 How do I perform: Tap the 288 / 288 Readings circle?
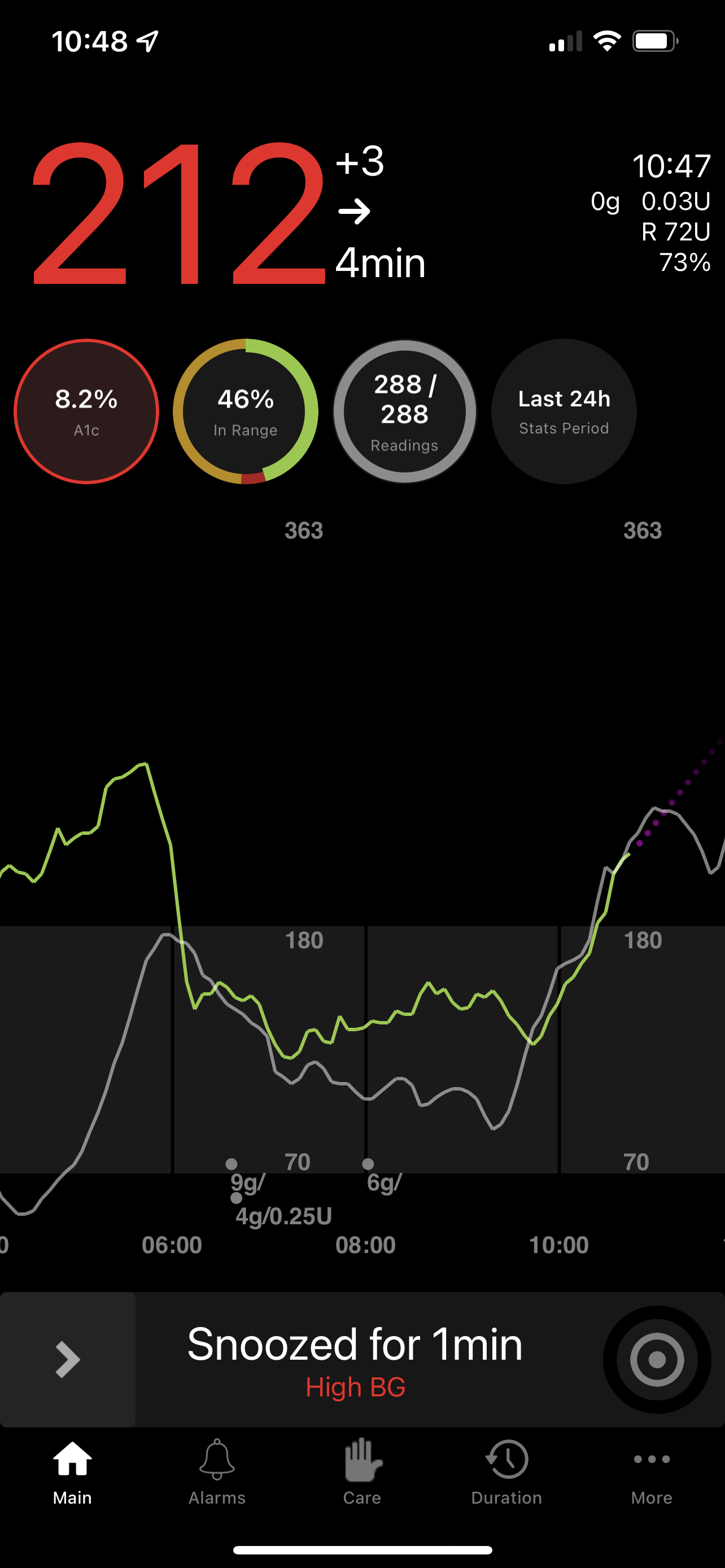405,411
